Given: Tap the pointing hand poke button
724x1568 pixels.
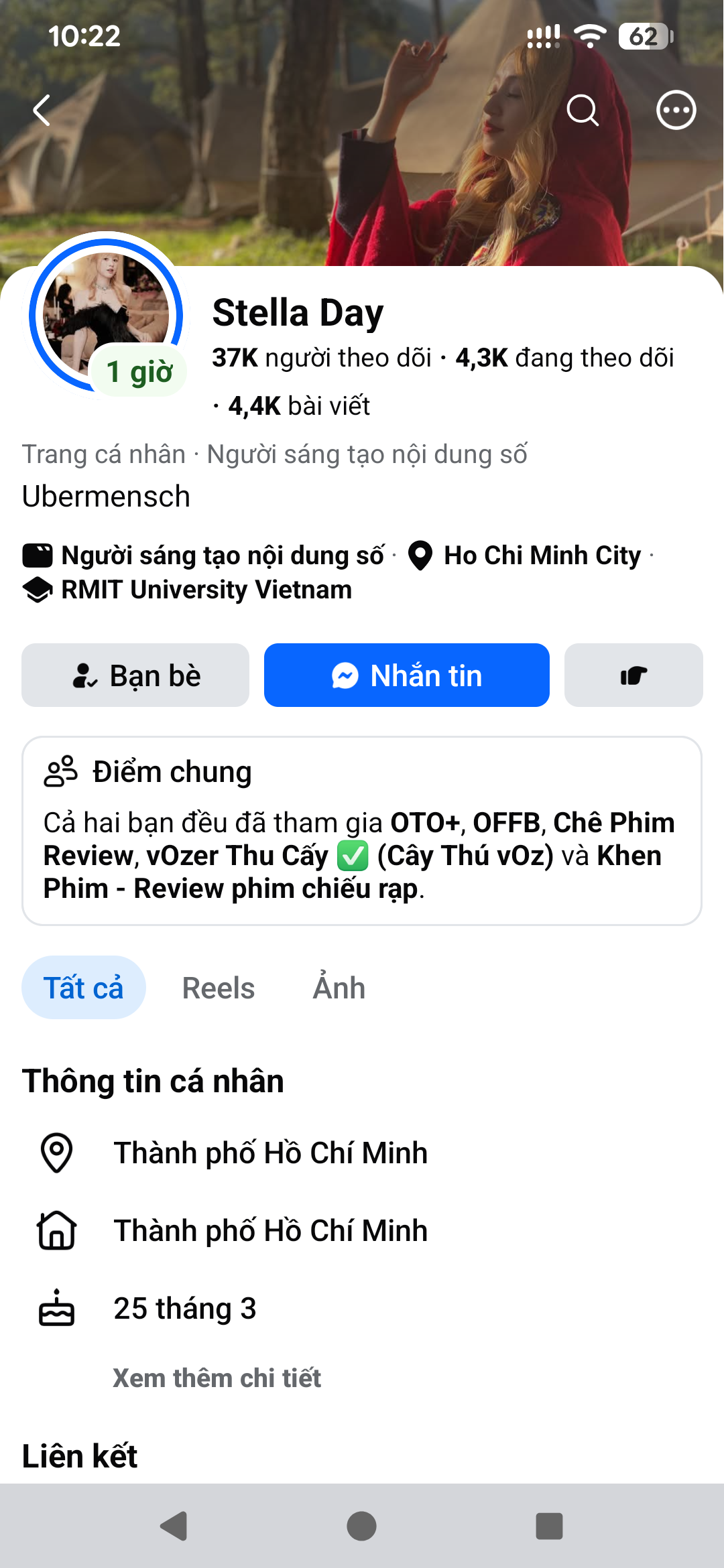Looking at the screenshot, I should click(x=633, y=675).
